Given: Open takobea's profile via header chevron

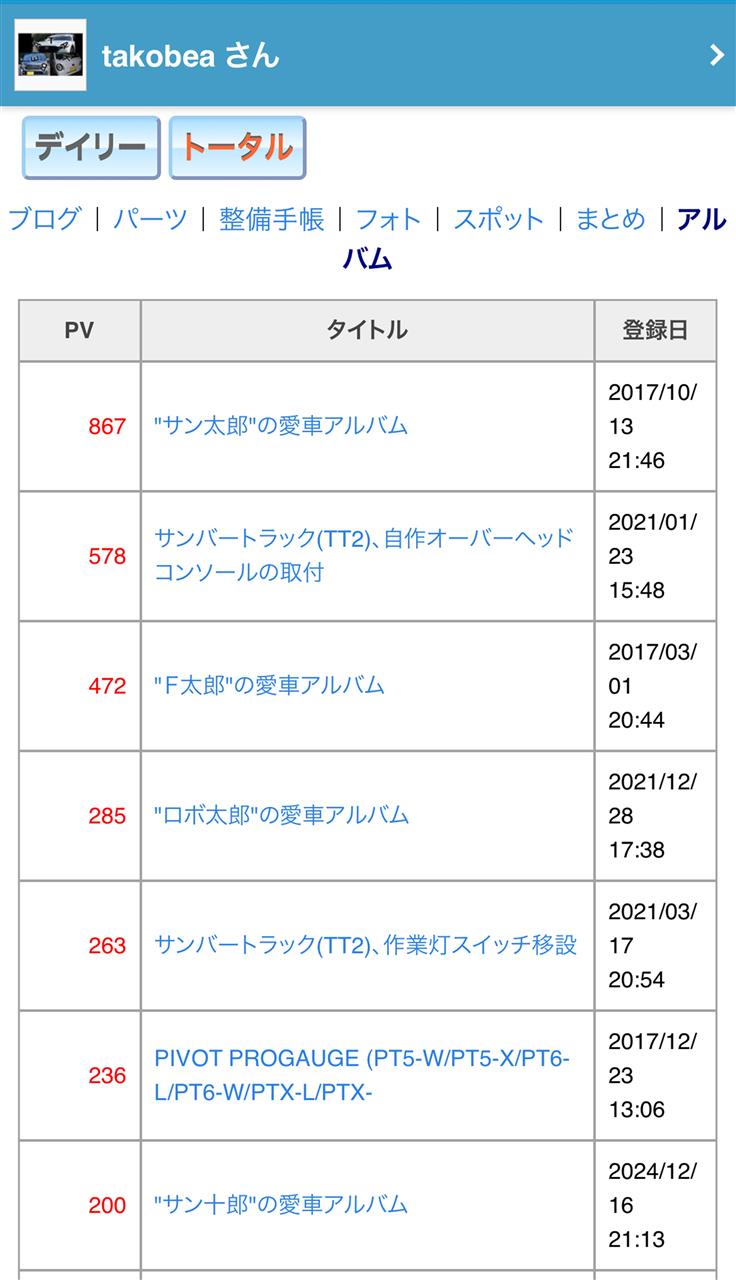Looking at the screenshot, I should (716, 55).
